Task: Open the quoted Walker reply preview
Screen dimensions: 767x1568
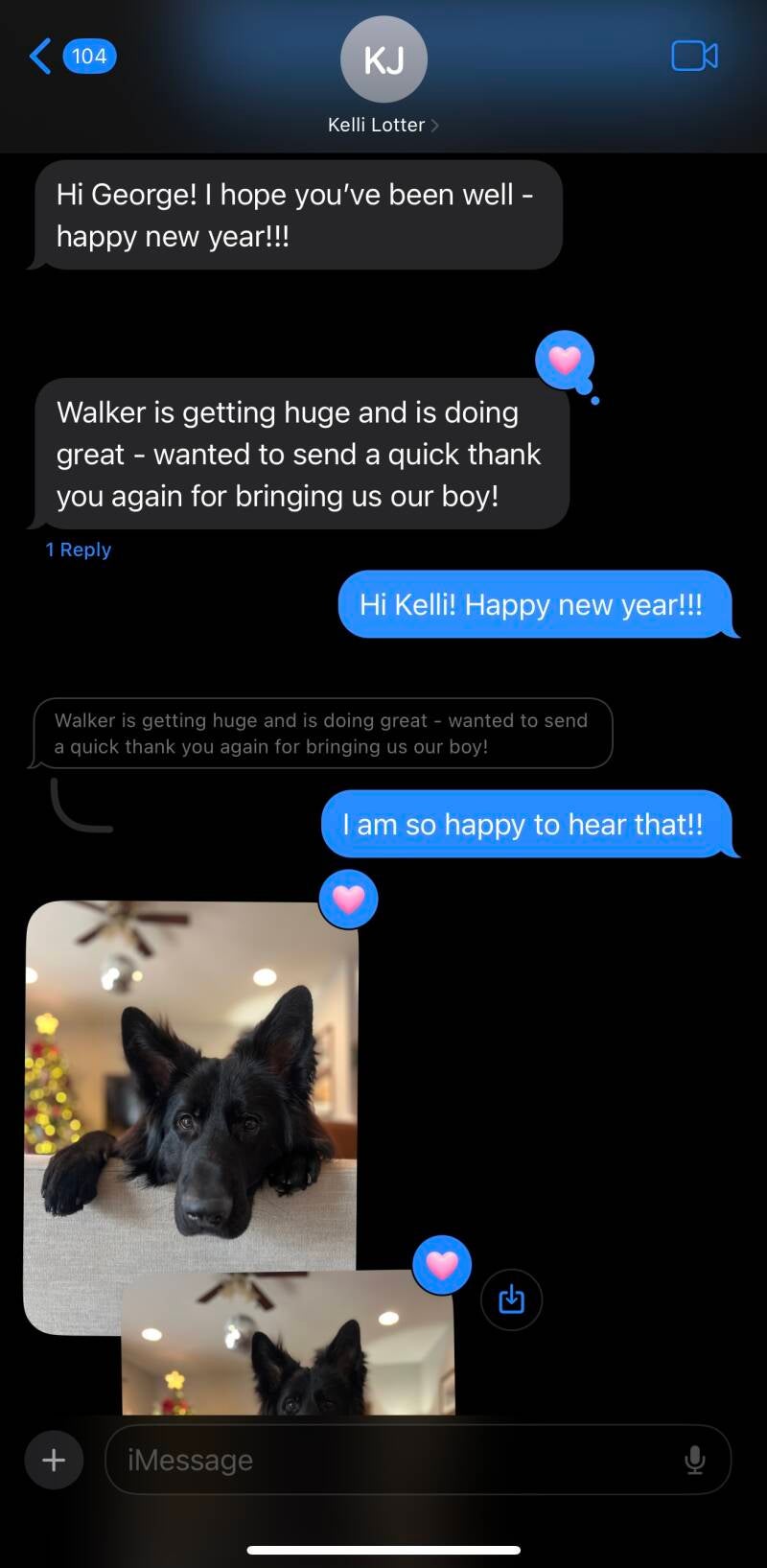Action: point(321,734)
